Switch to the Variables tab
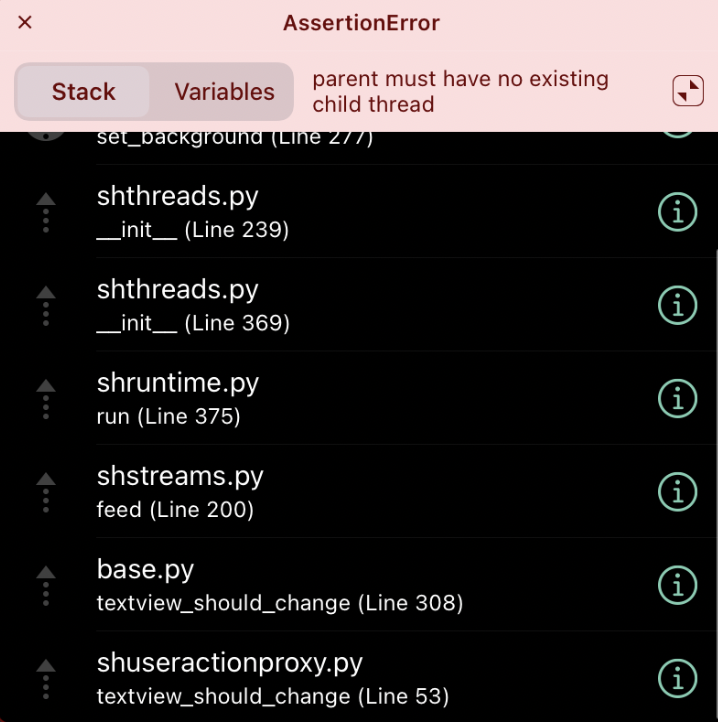 tap(224, 92)
